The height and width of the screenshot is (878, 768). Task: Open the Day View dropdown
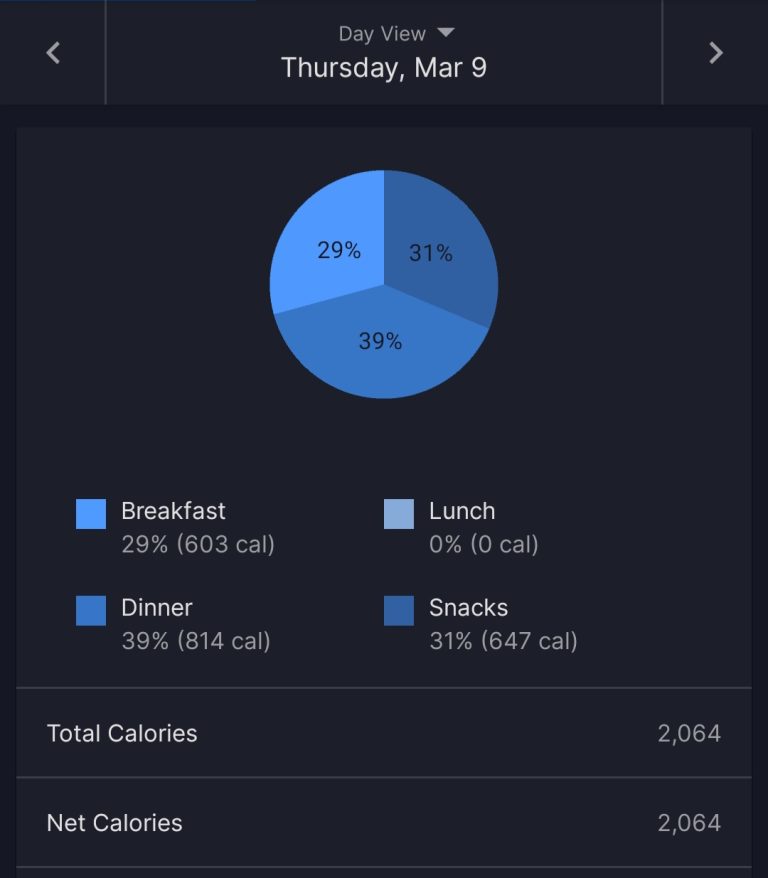point(396,34)
